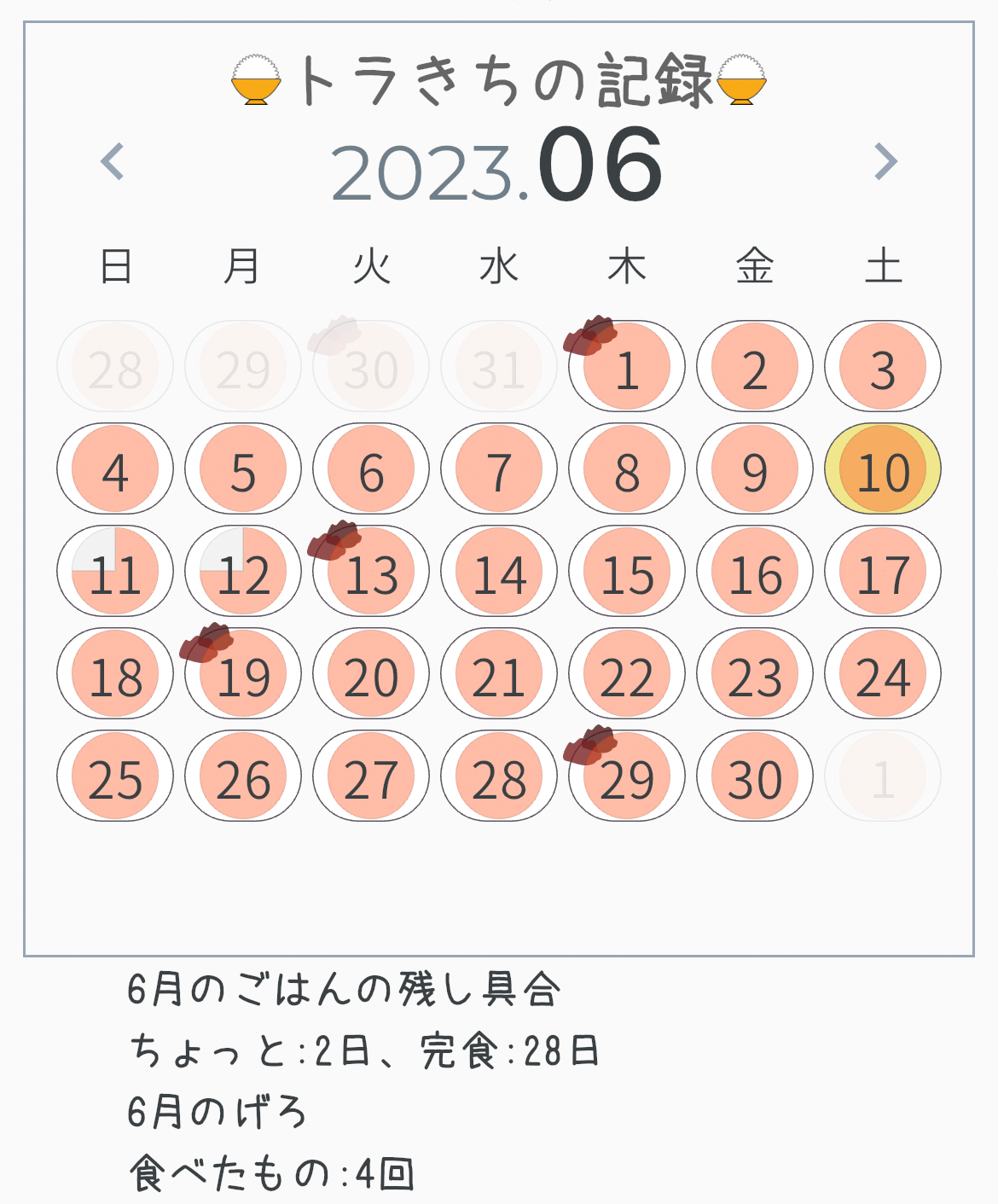Open day 4 of June

(115, 469)
